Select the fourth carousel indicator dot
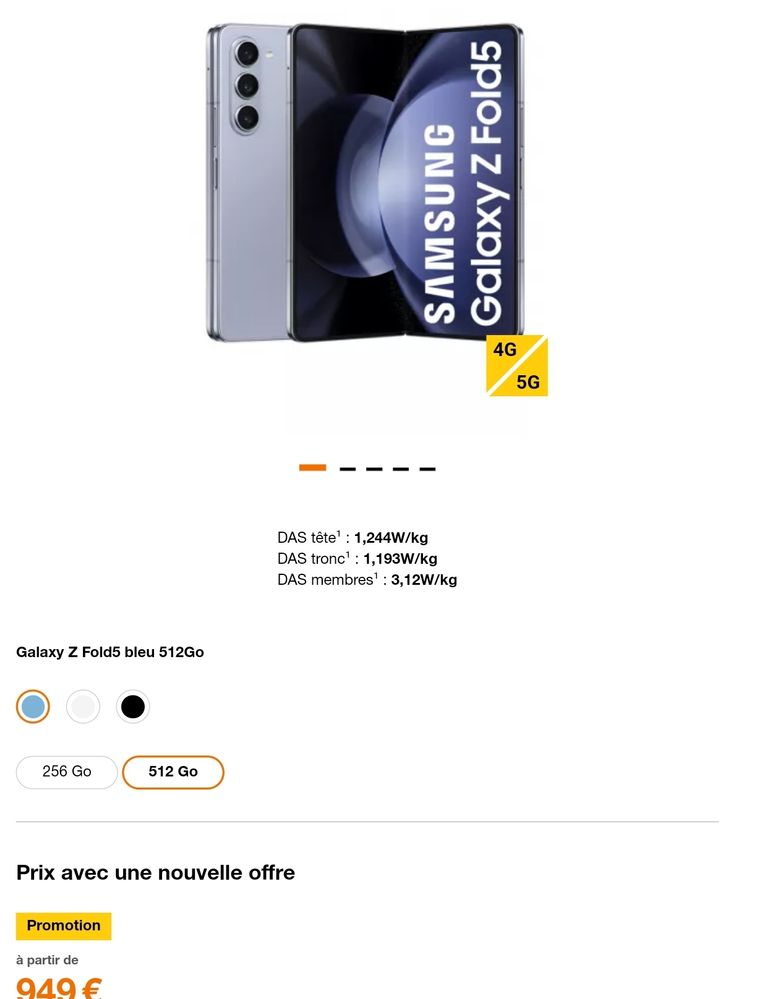Screen dimensions: 773x999 400,467
